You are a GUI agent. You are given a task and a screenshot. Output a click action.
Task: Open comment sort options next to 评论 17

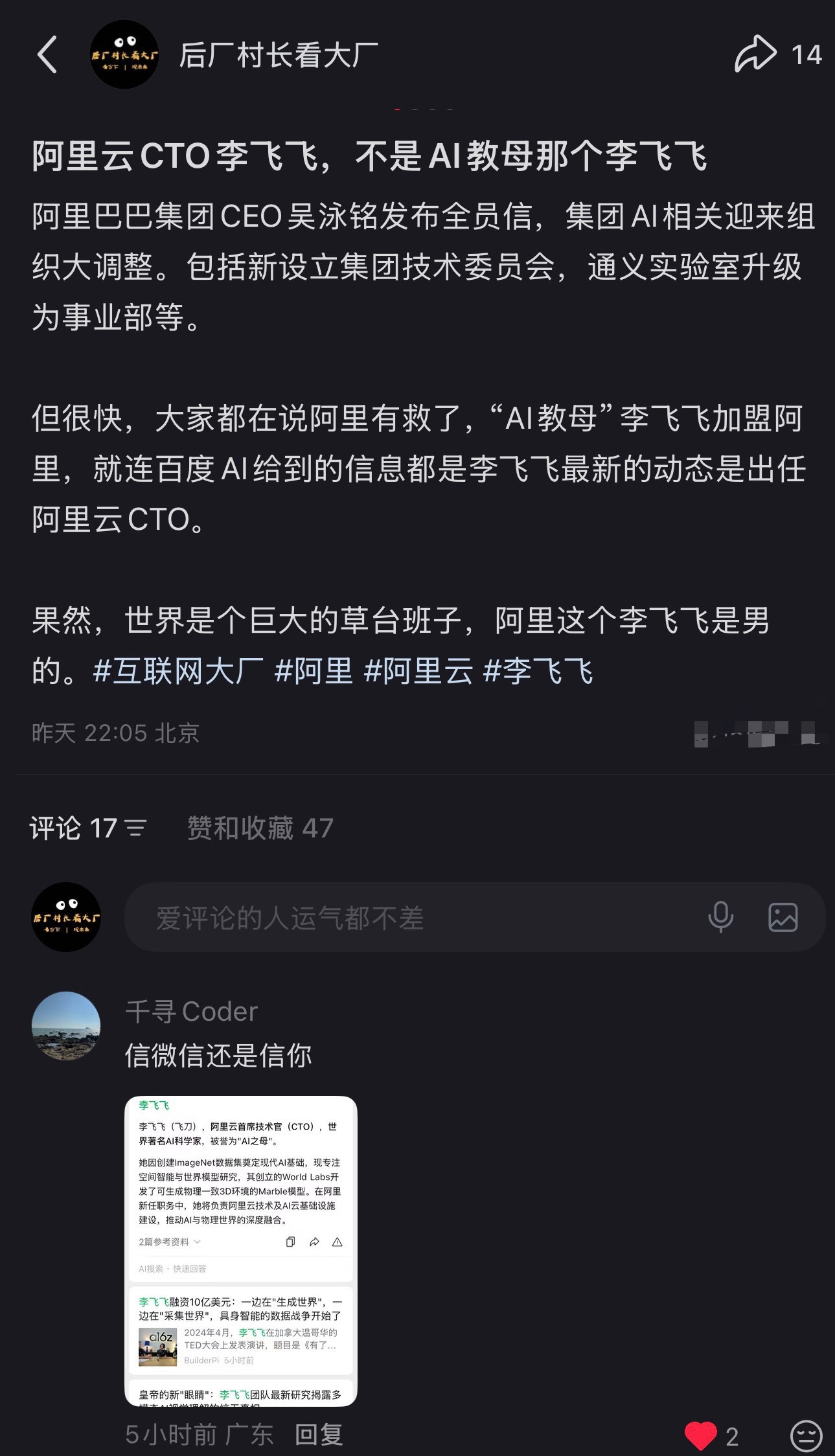(x=134, y=829)
